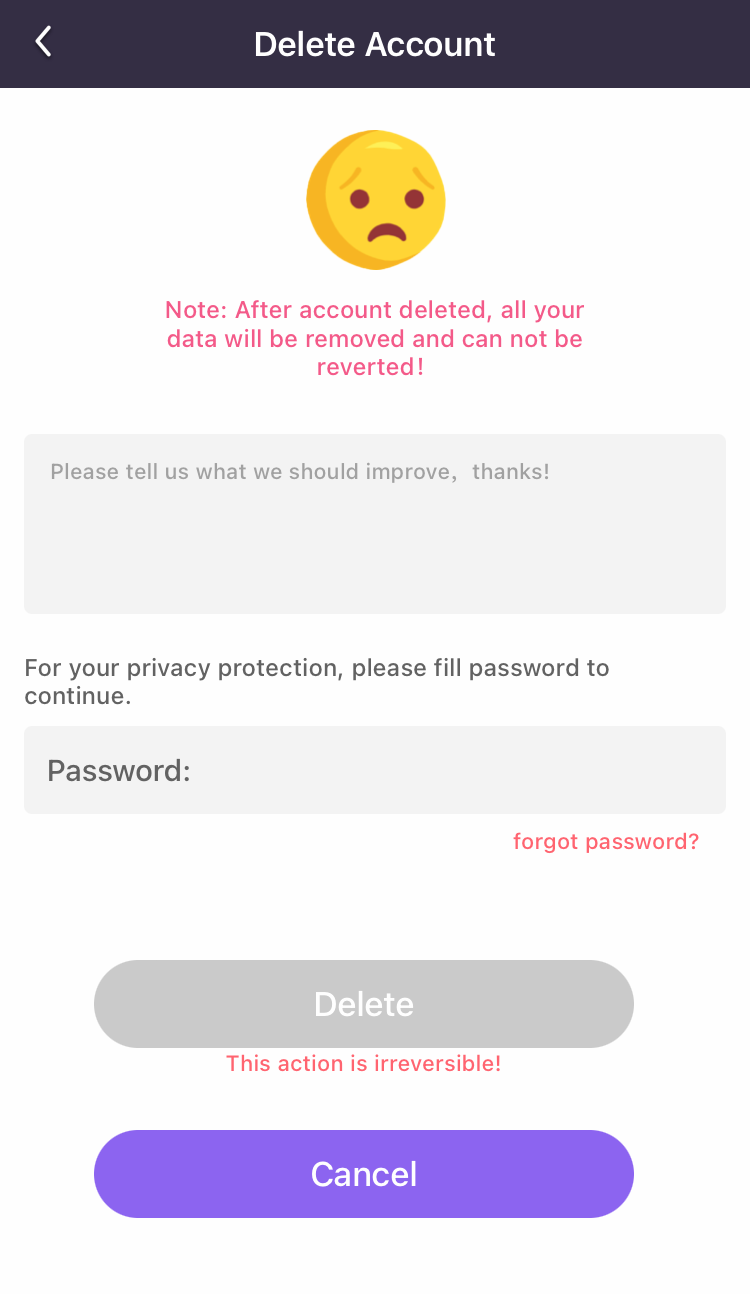Tap the gray Delete button
The image size is (750, 1294).
point(364,1004)
